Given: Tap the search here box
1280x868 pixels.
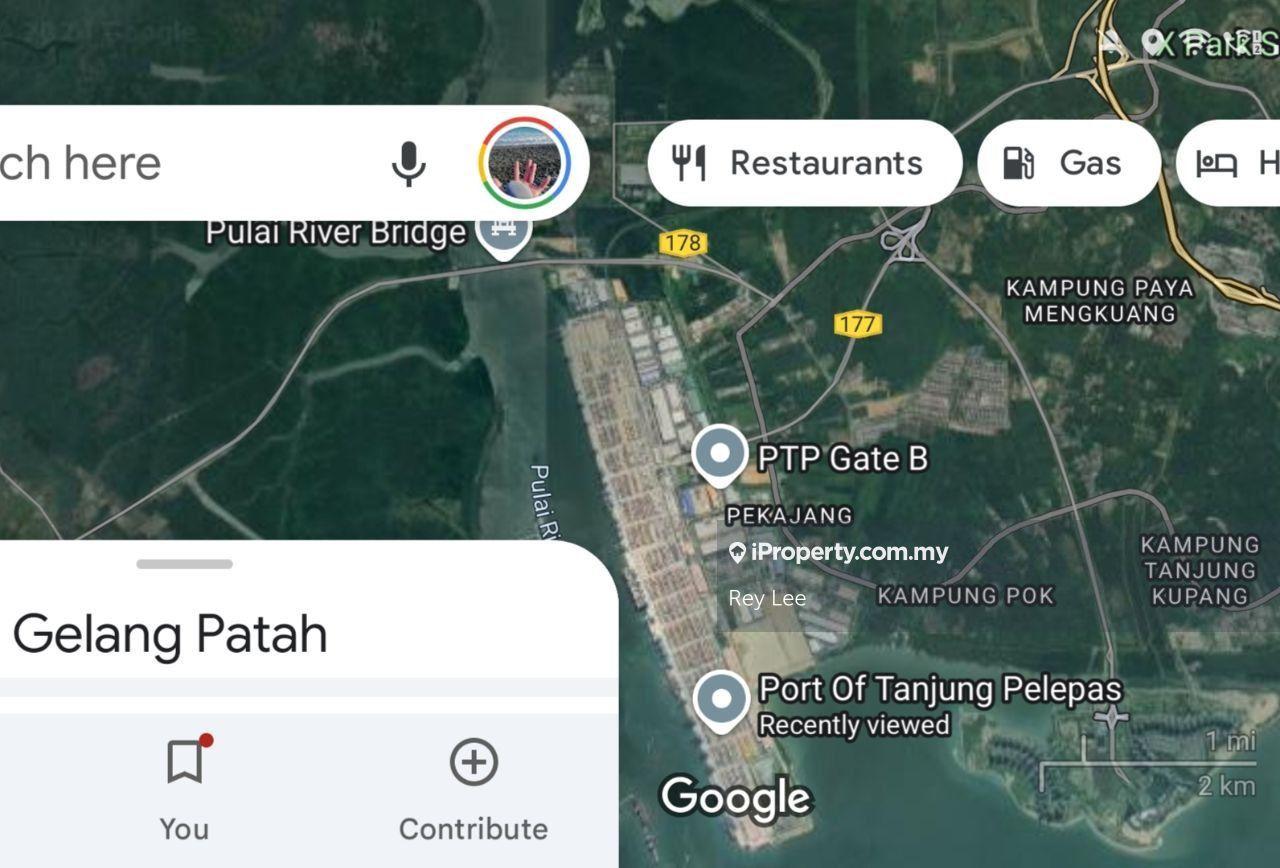Looking at the screenshot, I should [150, 163].
